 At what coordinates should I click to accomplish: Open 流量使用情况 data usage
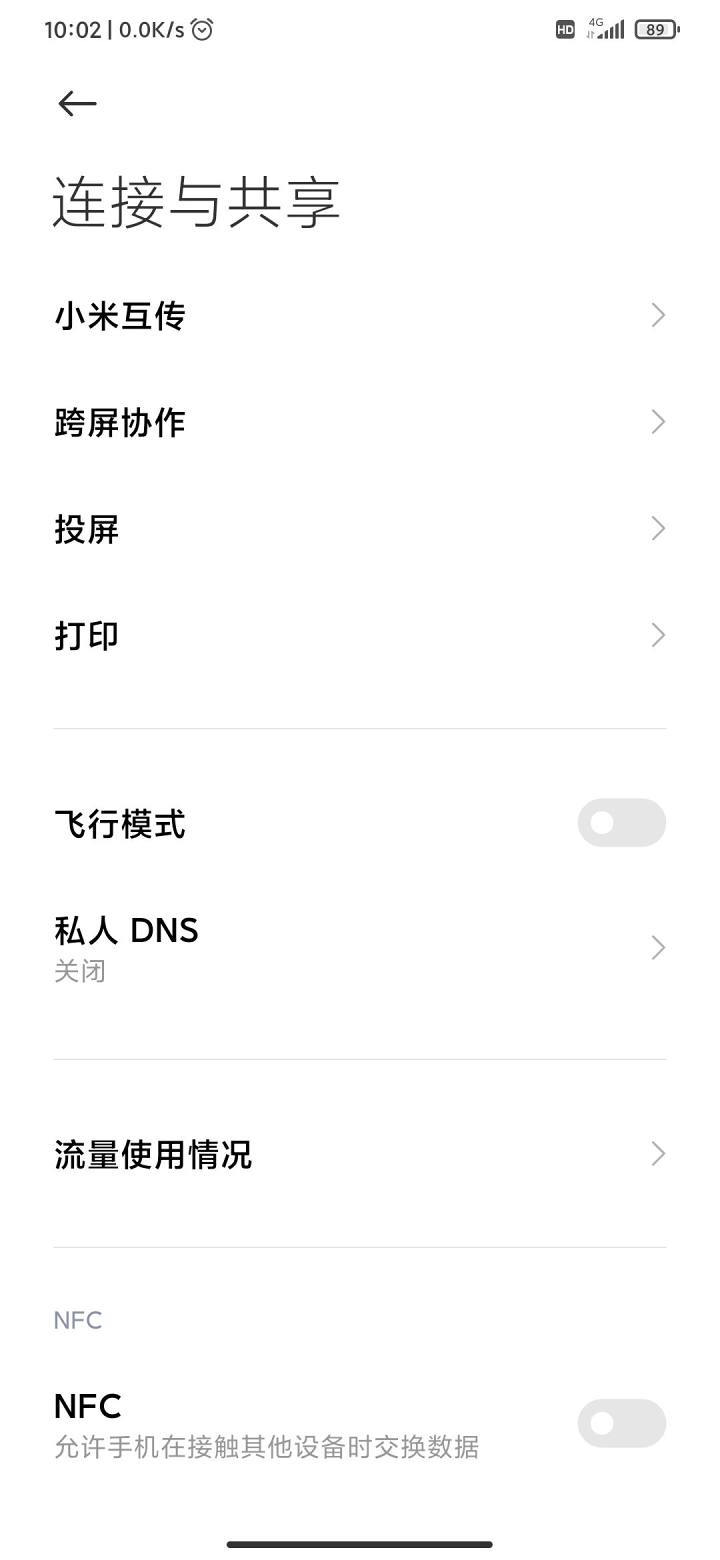(x=360, y=1154)
